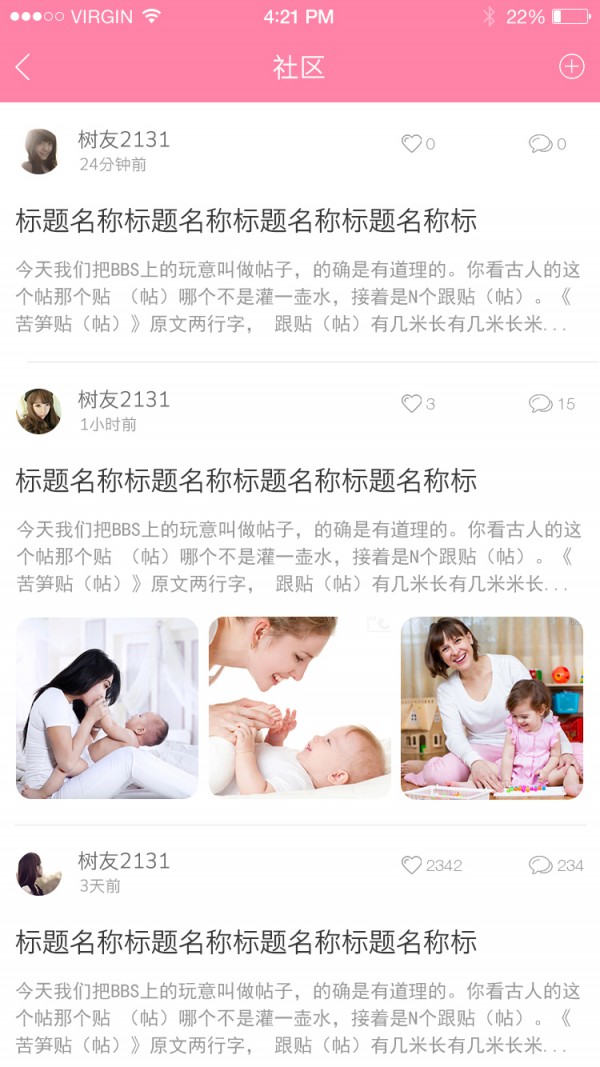The image size is (600, 1067).
Task: Create a new community post
Action: 570,67
